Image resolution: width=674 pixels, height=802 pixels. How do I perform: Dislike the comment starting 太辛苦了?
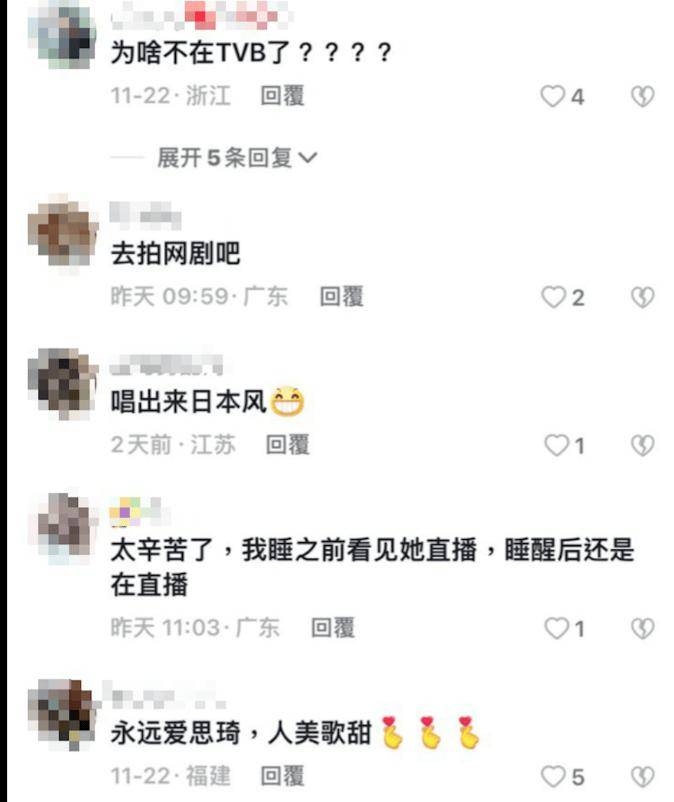tap(643, 628)
